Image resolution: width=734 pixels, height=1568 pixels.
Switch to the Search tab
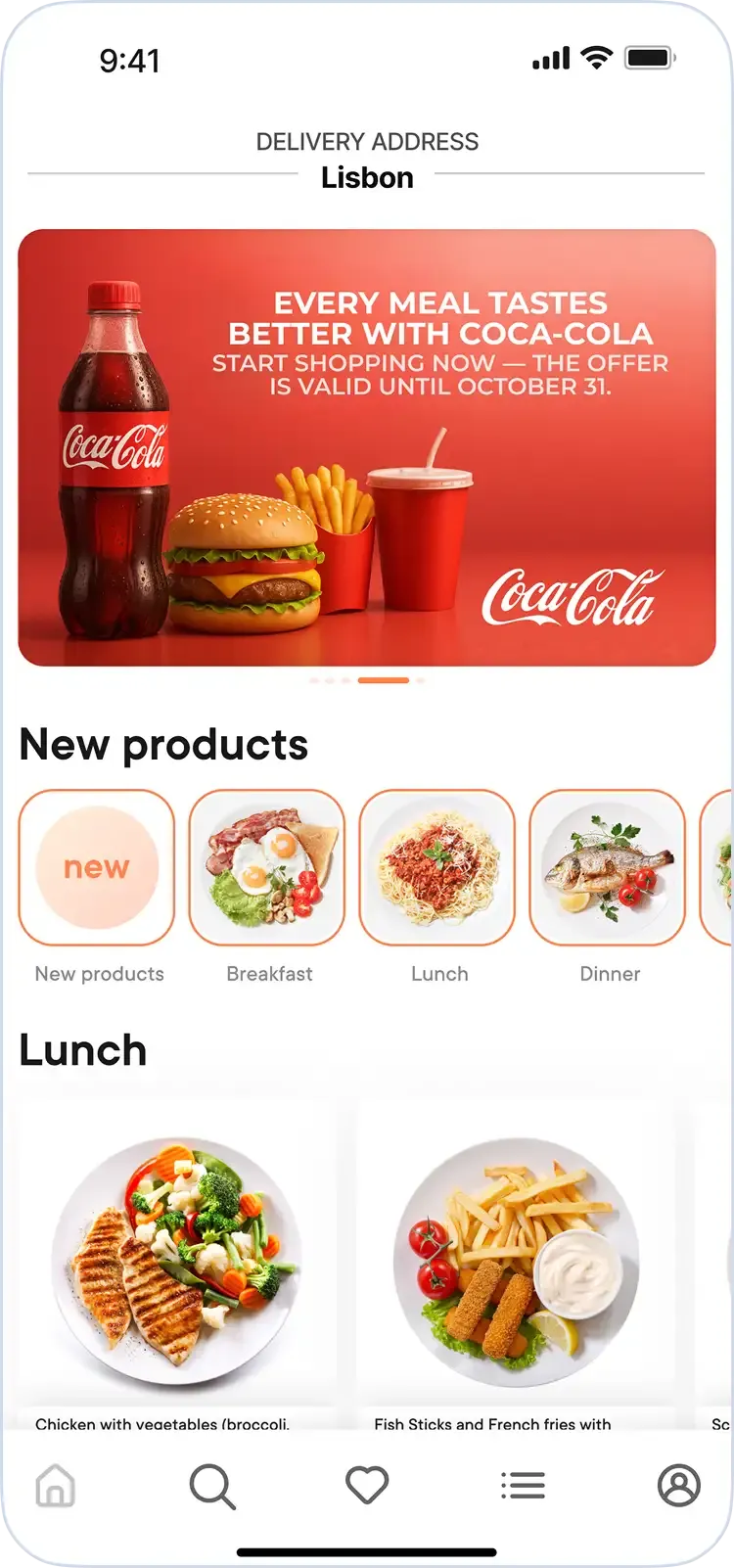click(211, 1486)
